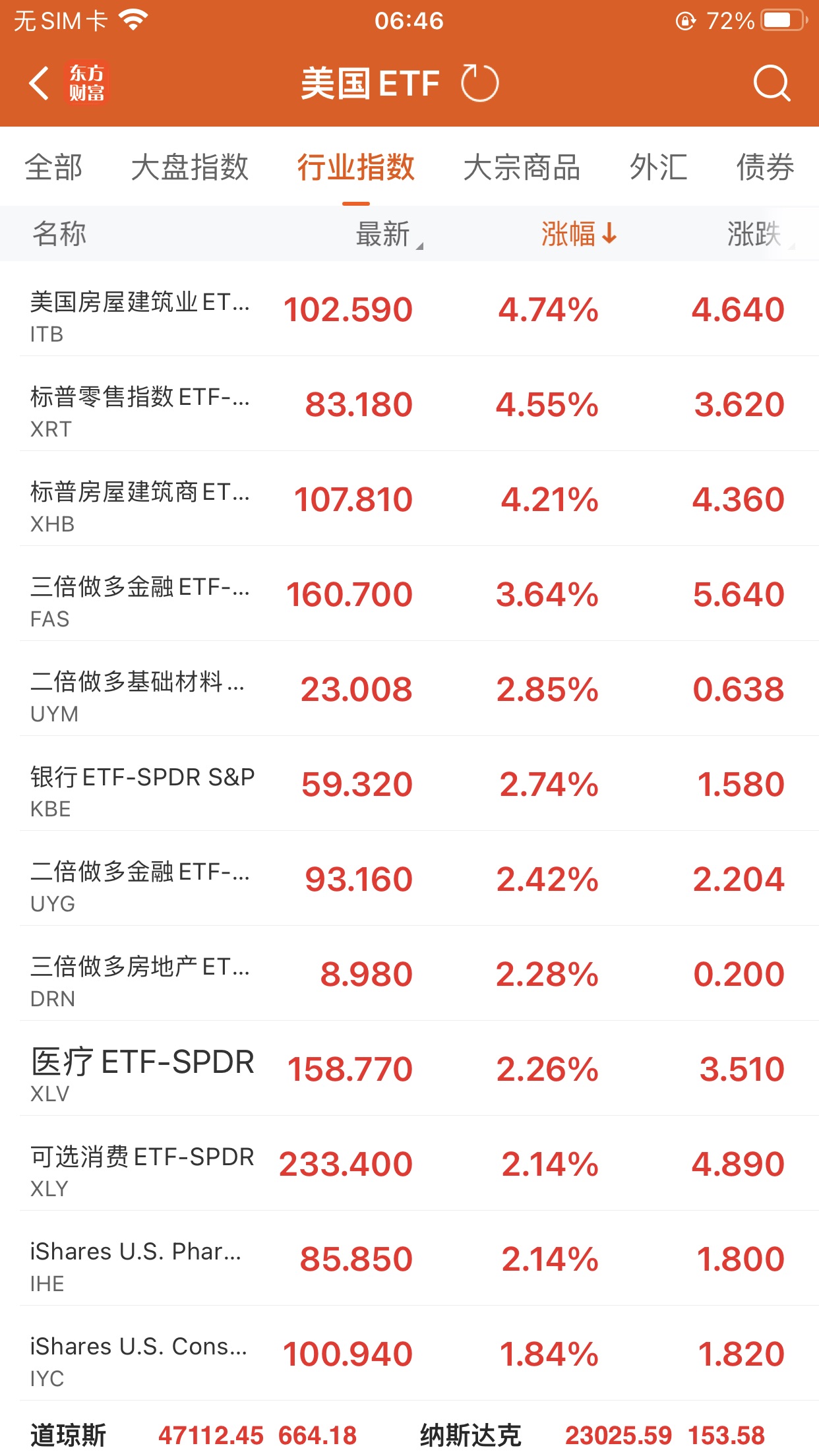Open the XHB 标普房屋建筑商 ETF quote
Image resolution: width=819 pixels, height=1456 pixels.
click(409, 499)
